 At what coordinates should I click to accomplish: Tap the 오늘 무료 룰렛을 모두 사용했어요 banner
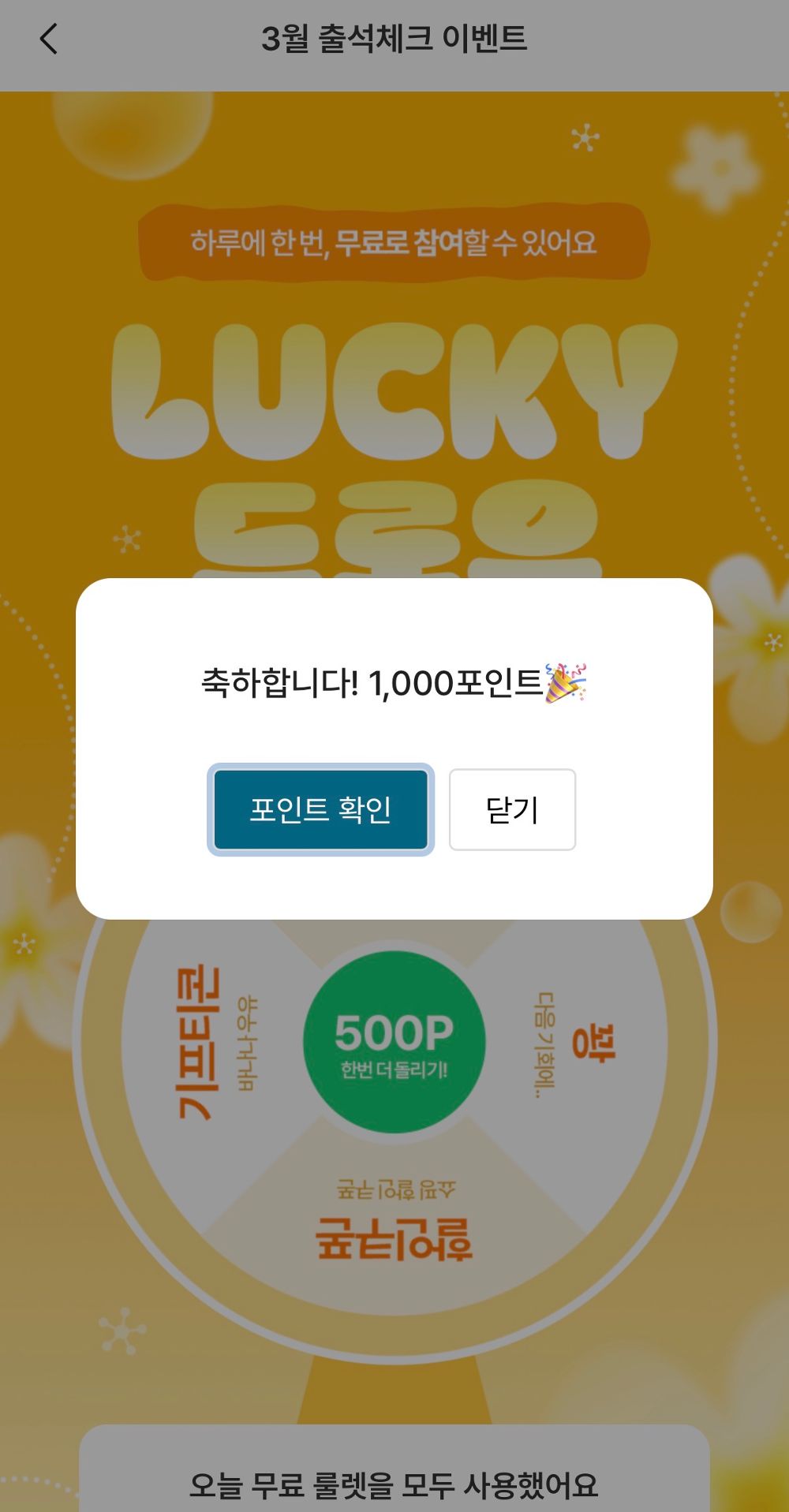394,1482
